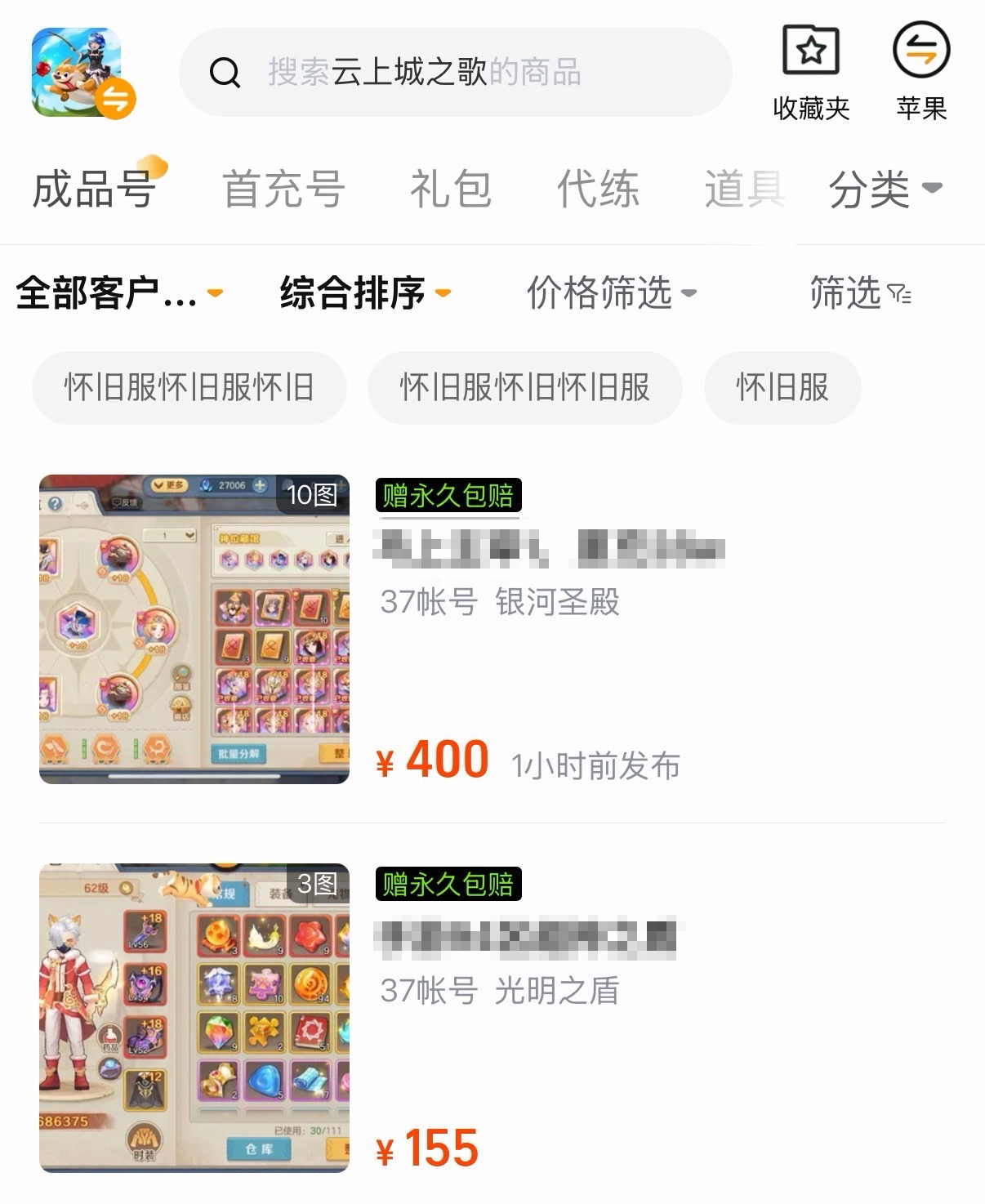This screenshot has width=985, height=1204.
Task: Expand the 分类 category dropdown
Action: (885, 190)
